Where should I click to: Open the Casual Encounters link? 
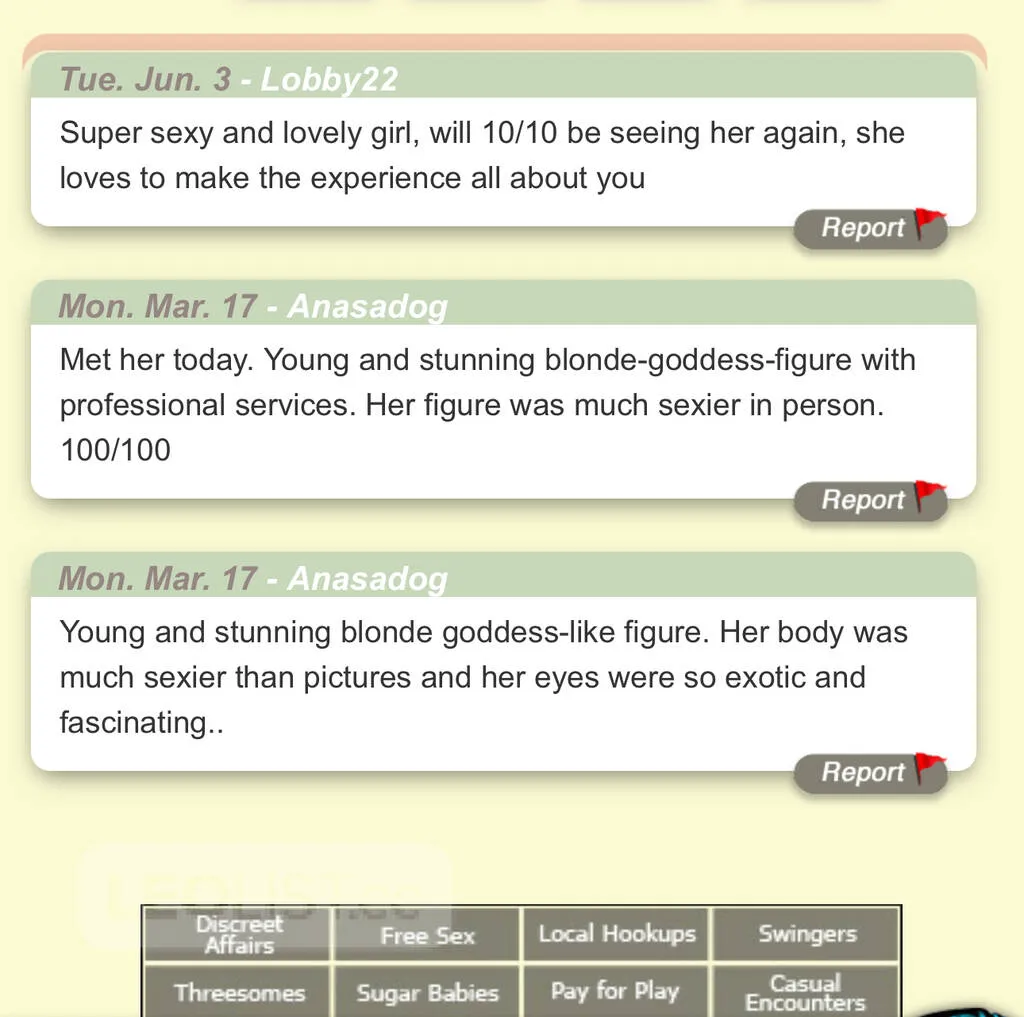pos(806,992)
